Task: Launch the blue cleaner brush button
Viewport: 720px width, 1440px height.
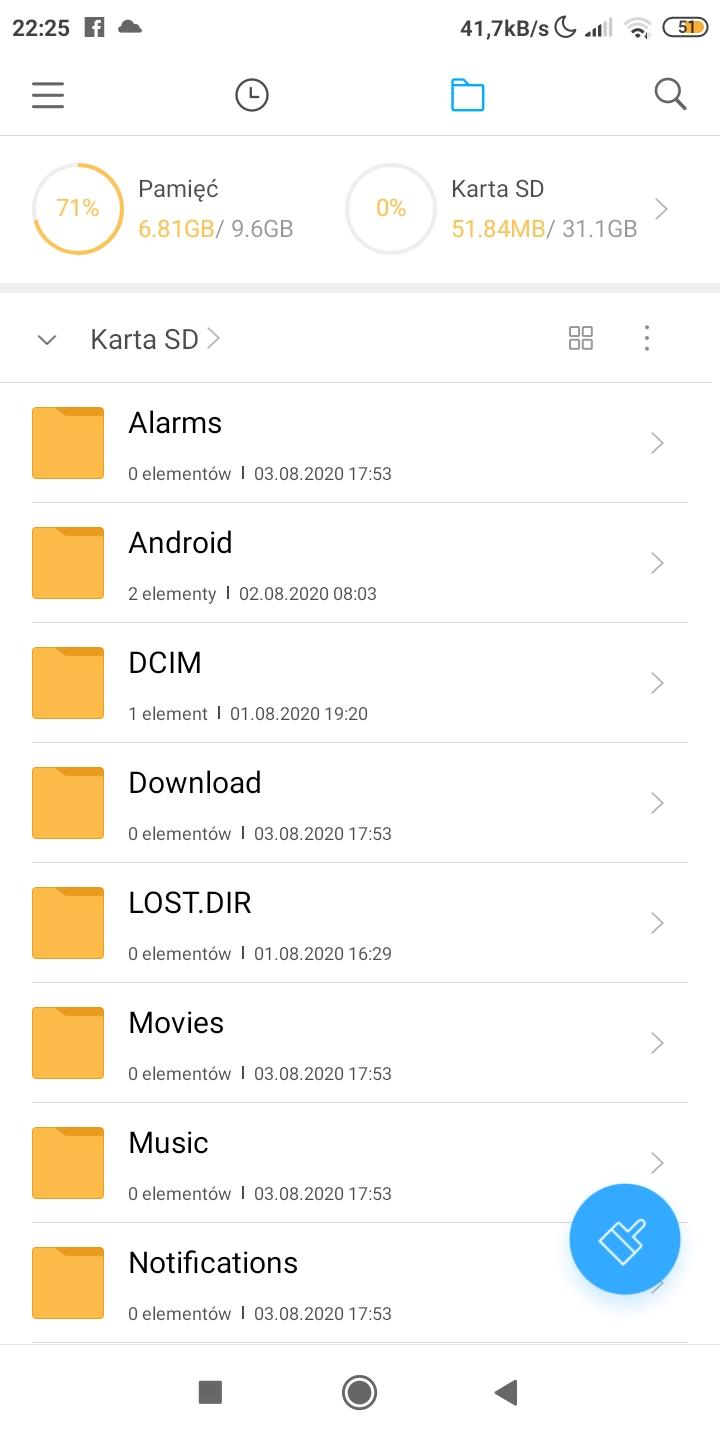Action: [x=625, y=1239]
